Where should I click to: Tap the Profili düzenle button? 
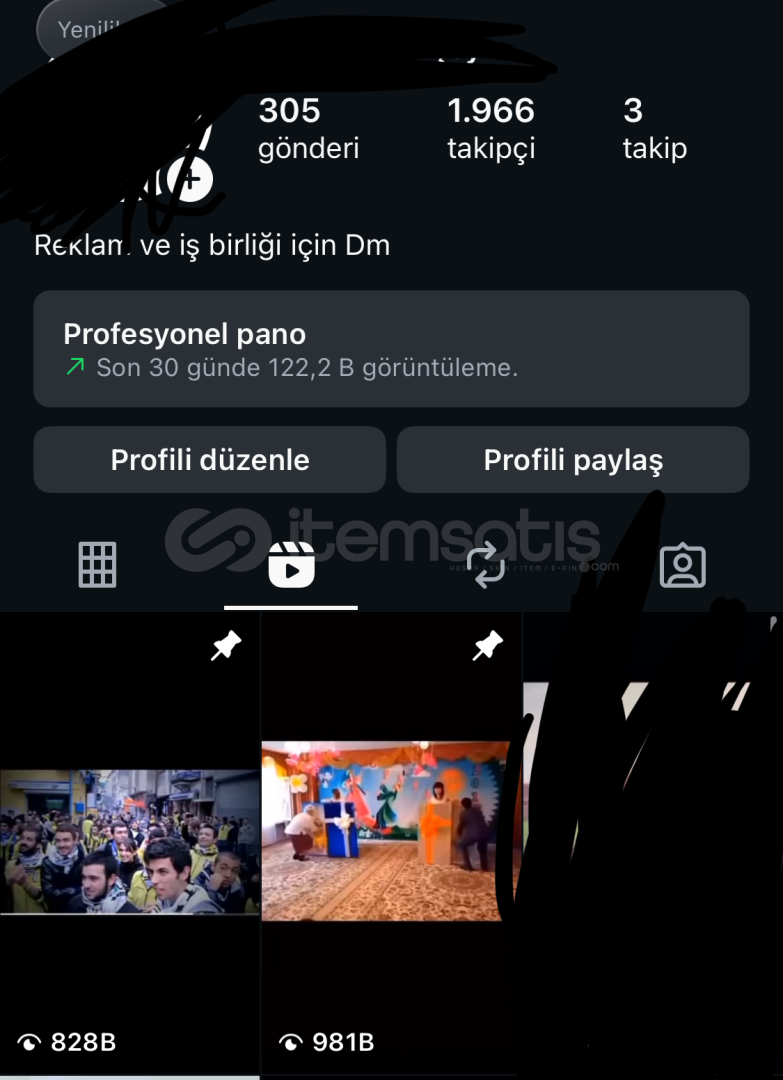pyautogui.click(x=209, y=460)
